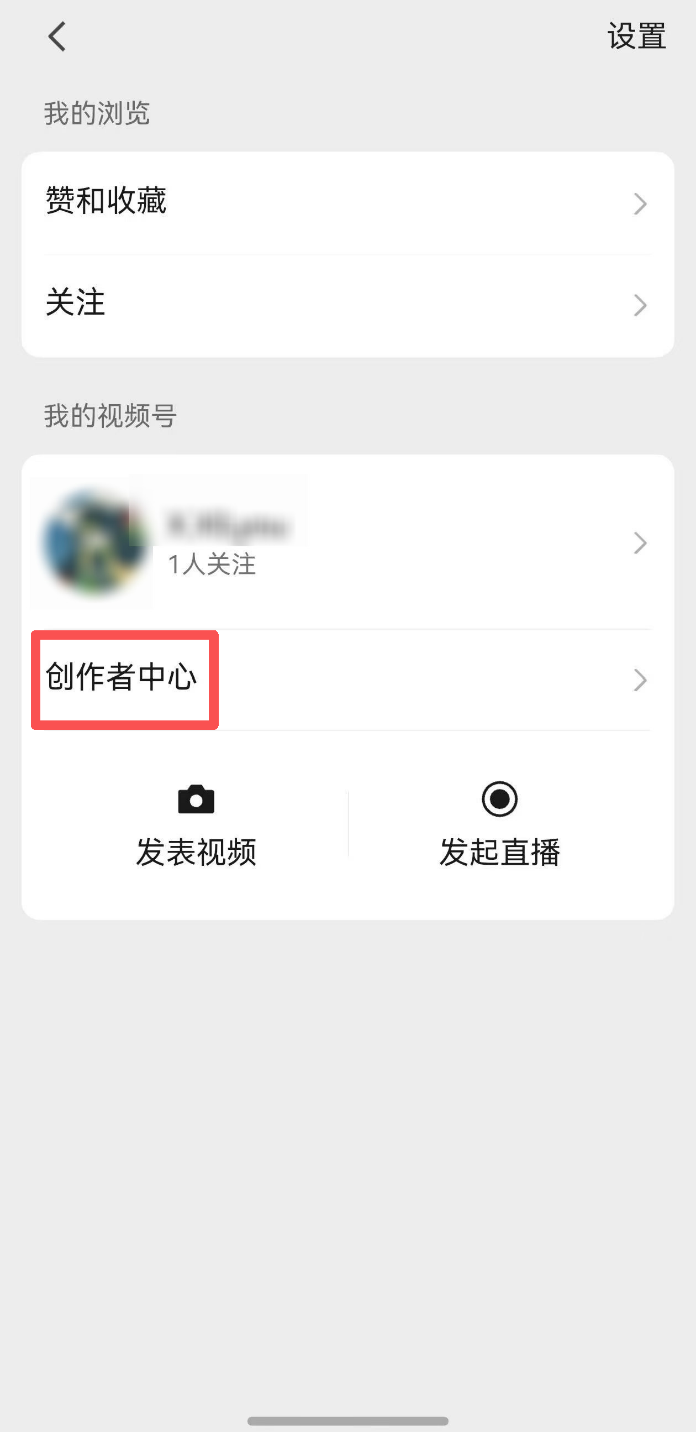Go back using the top-left arrow
Screen dimensions: 696x1432
point(57,37)
